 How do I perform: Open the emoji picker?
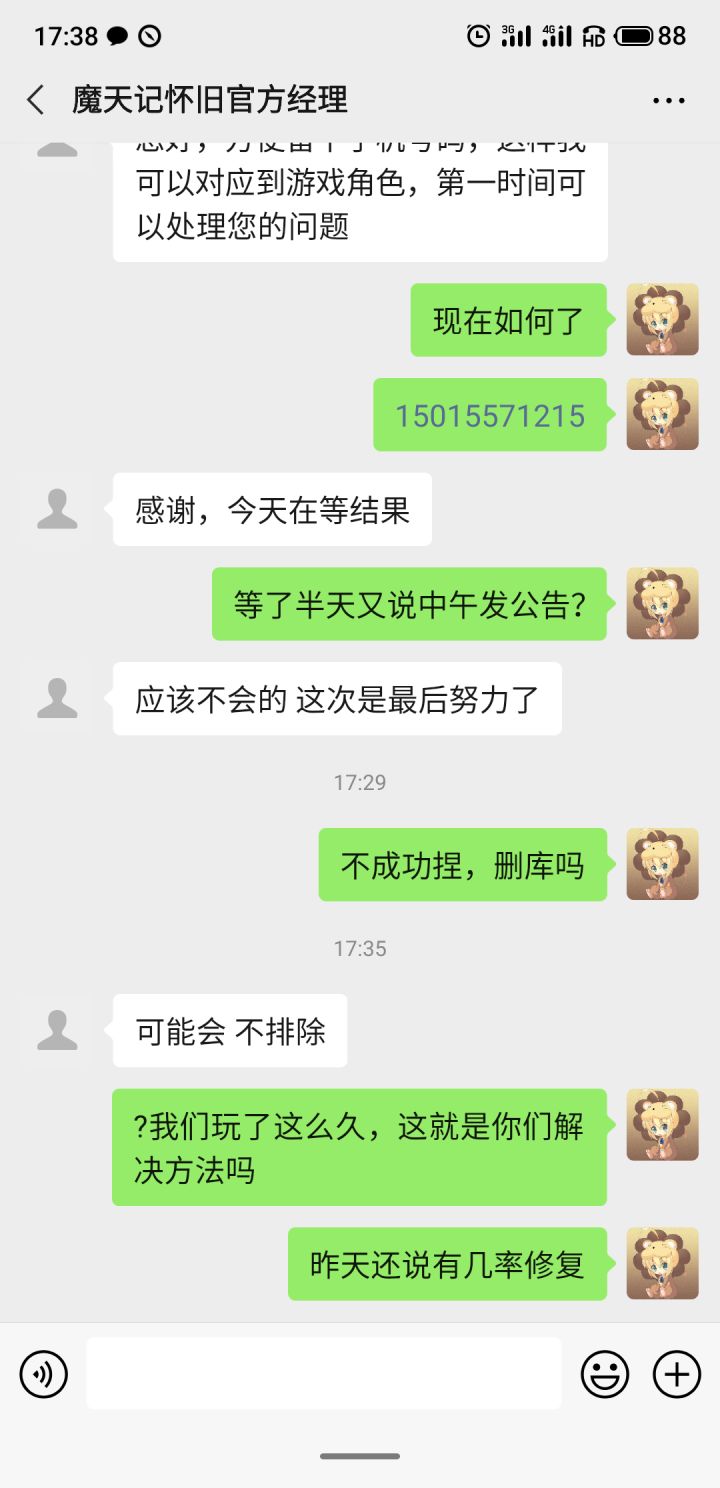(605, 1374)
